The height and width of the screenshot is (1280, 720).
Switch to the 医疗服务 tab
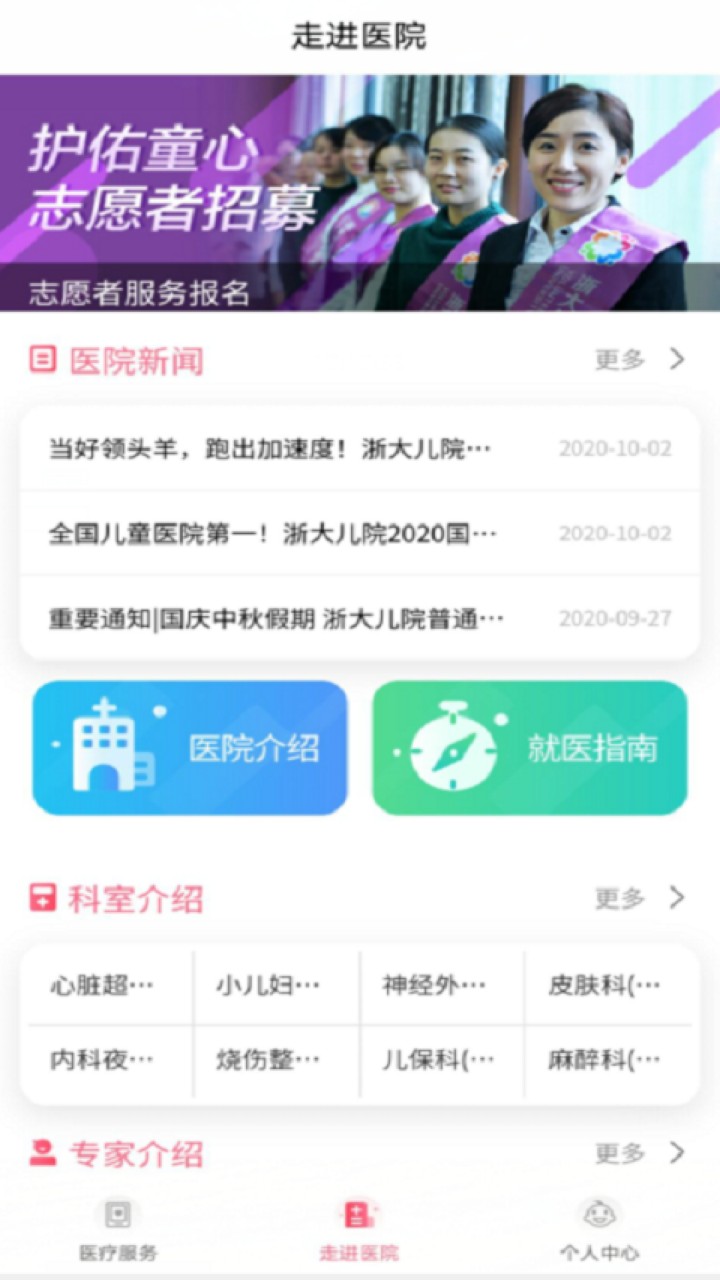pos(118,1230)
